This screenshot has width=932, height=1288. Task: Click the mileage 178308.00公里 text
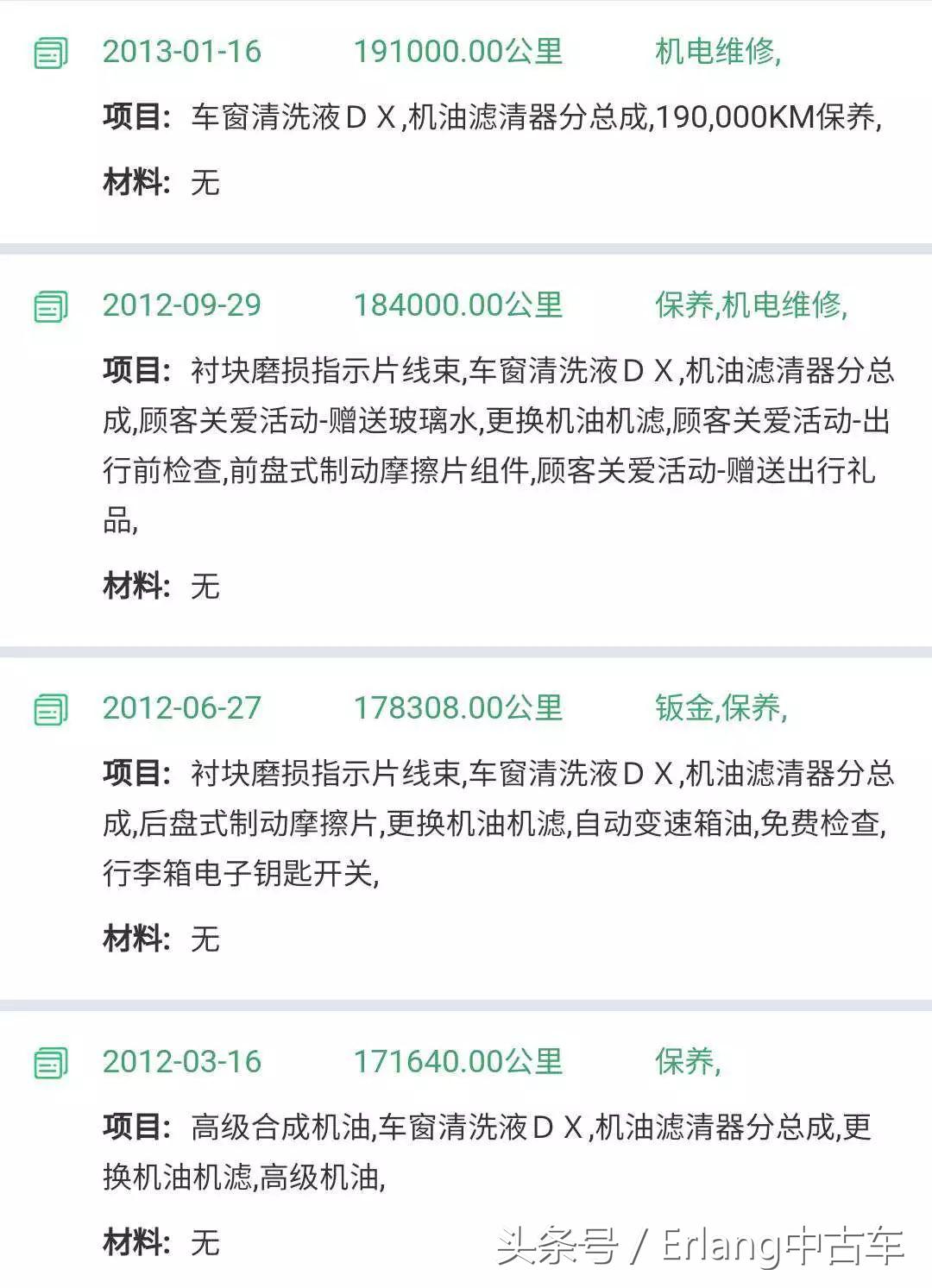[460, 709]
